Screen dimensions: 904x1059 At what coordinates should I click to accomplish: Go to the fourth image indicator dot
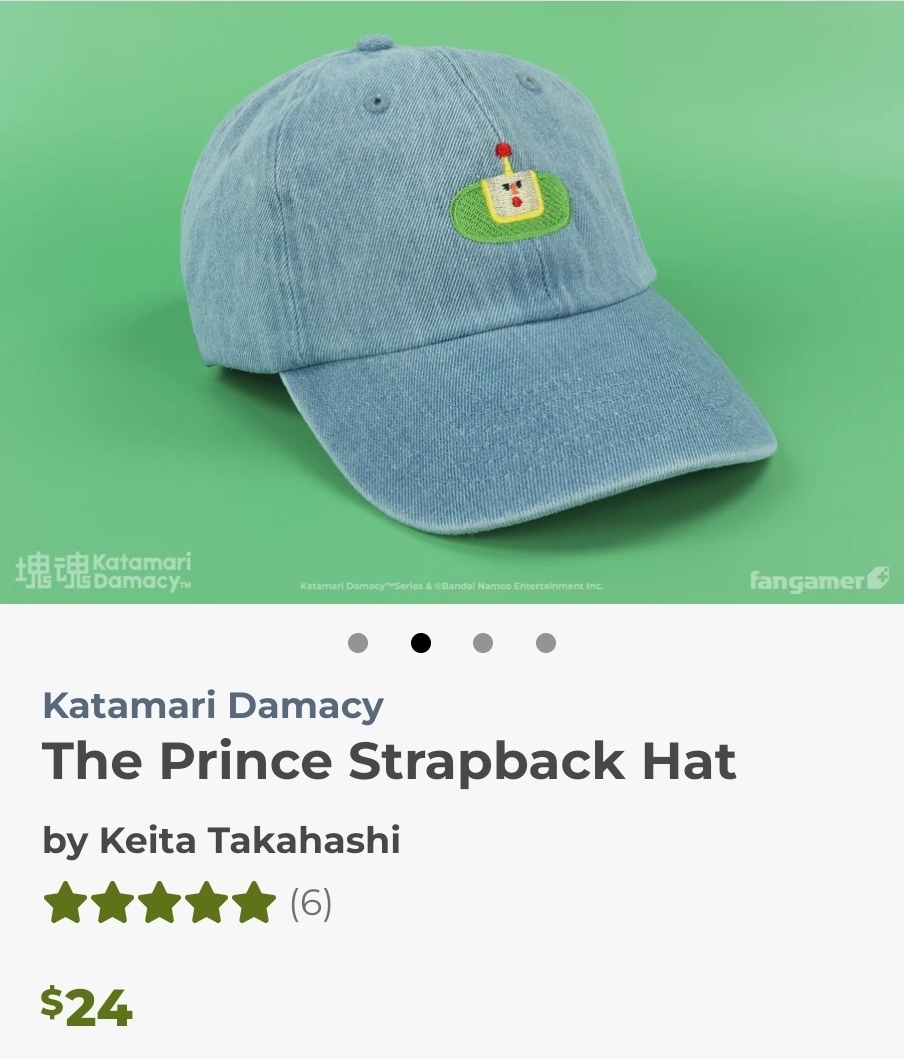(545, 643)
